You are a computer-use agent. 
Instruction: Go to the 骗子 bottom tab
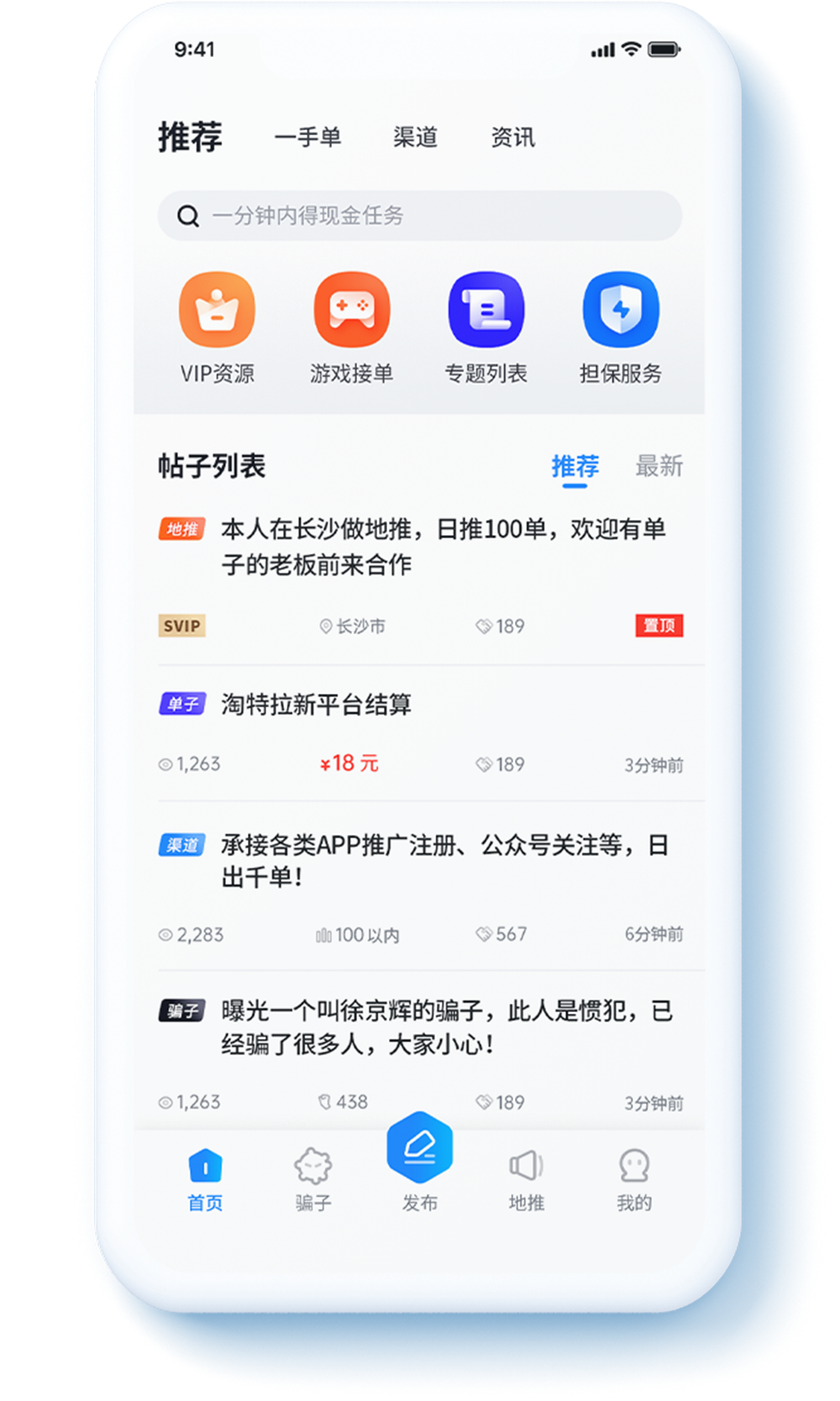312,1179
